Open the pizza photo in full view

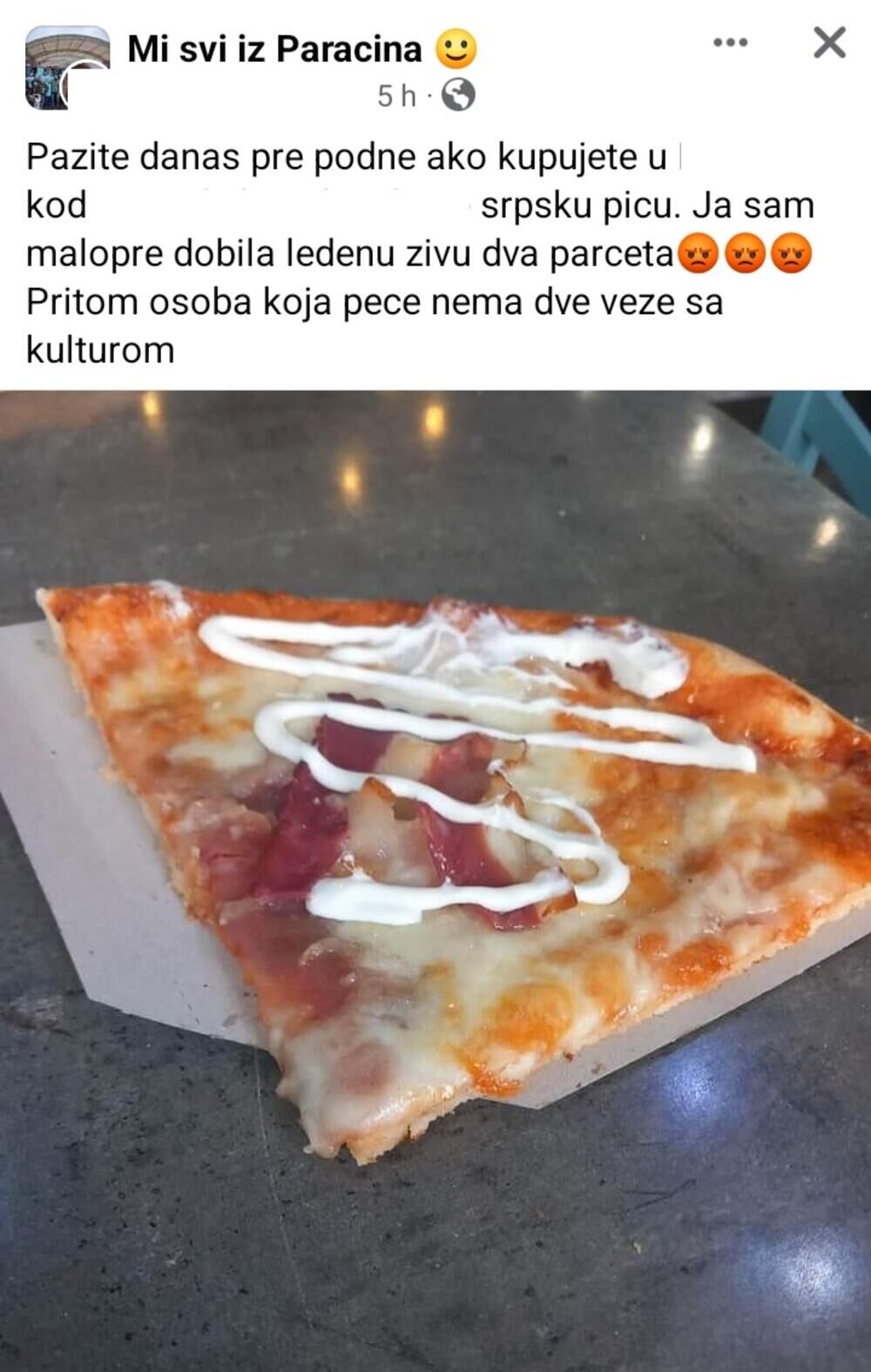click(x=435, y=879)
